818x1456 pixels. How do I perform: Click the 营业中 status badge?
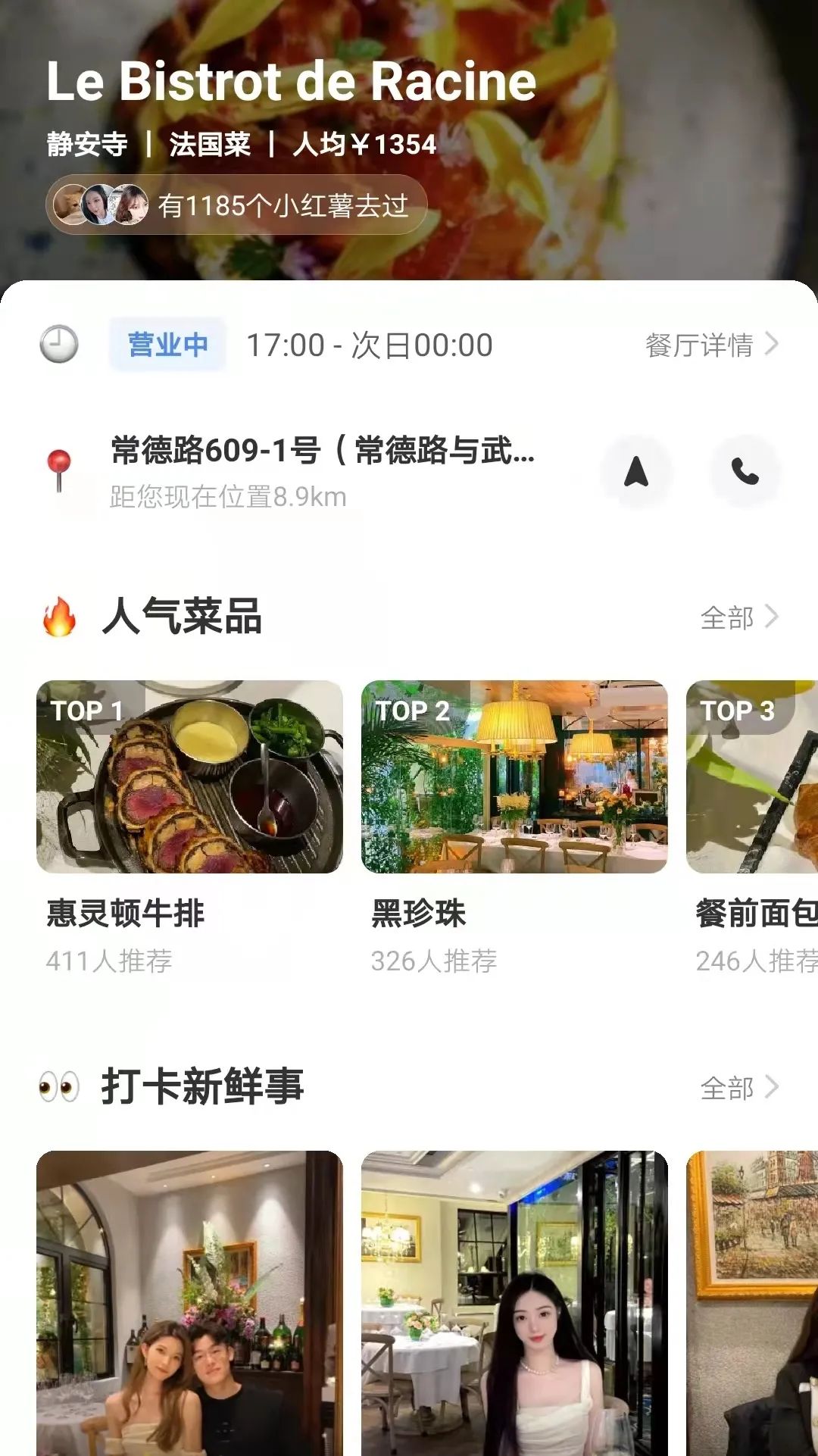[167, 345]
